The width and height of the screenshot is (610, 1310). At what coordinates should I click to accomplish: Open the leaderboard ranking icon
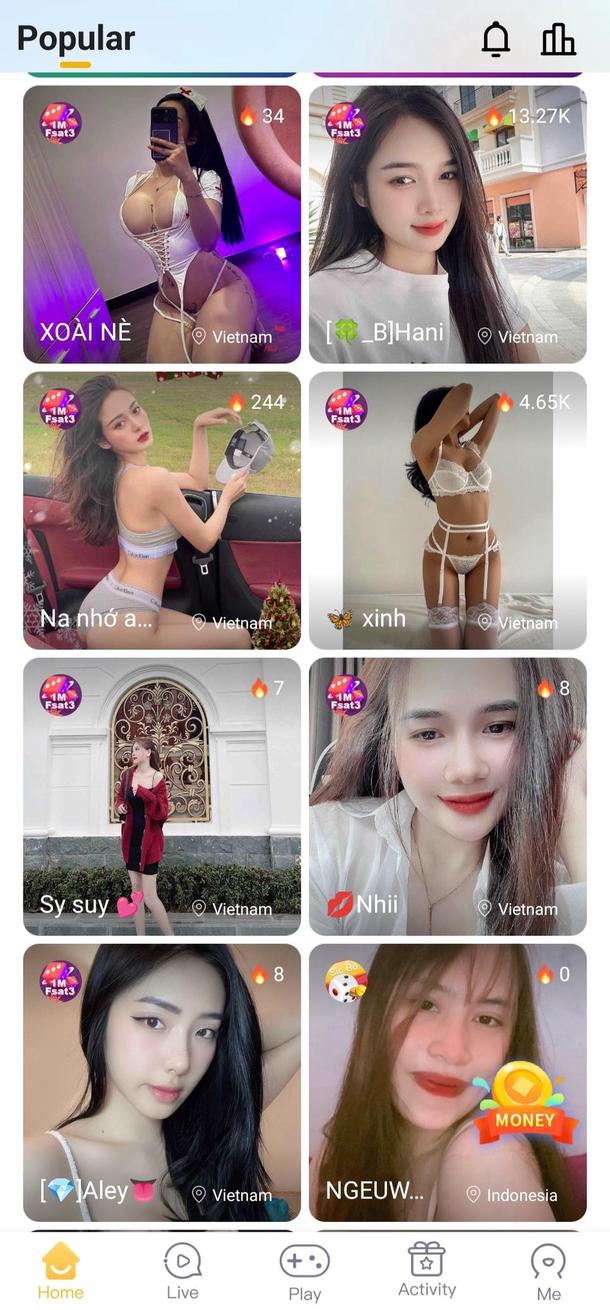[558, 39]
